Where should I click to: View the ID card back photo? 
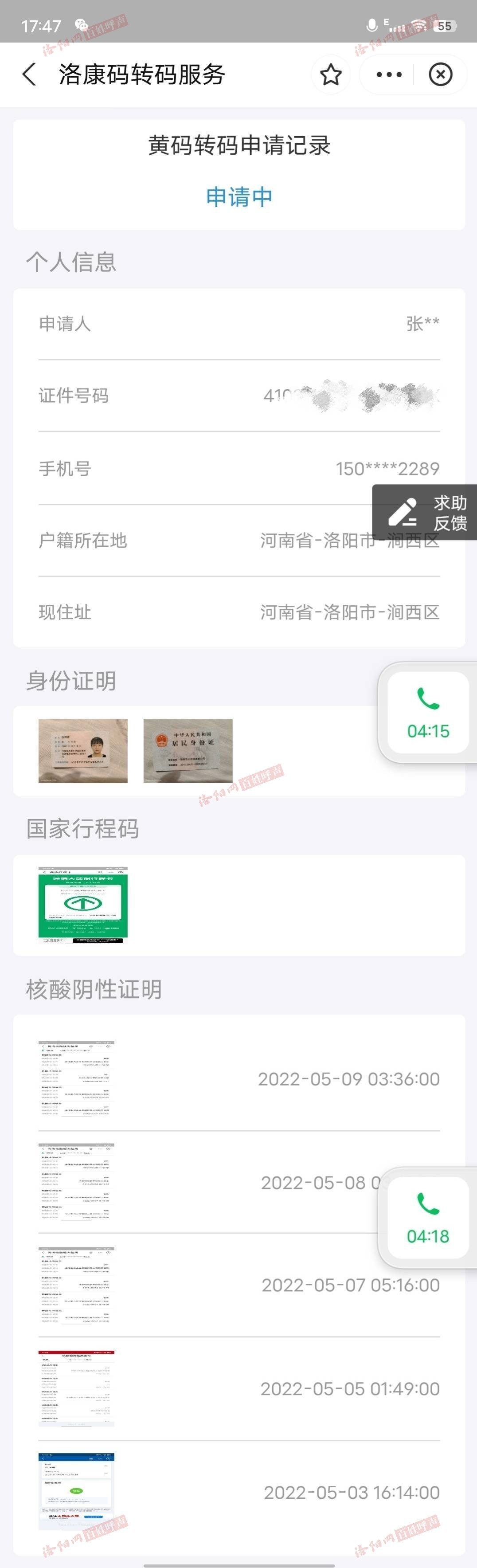(x=188, y=751)
